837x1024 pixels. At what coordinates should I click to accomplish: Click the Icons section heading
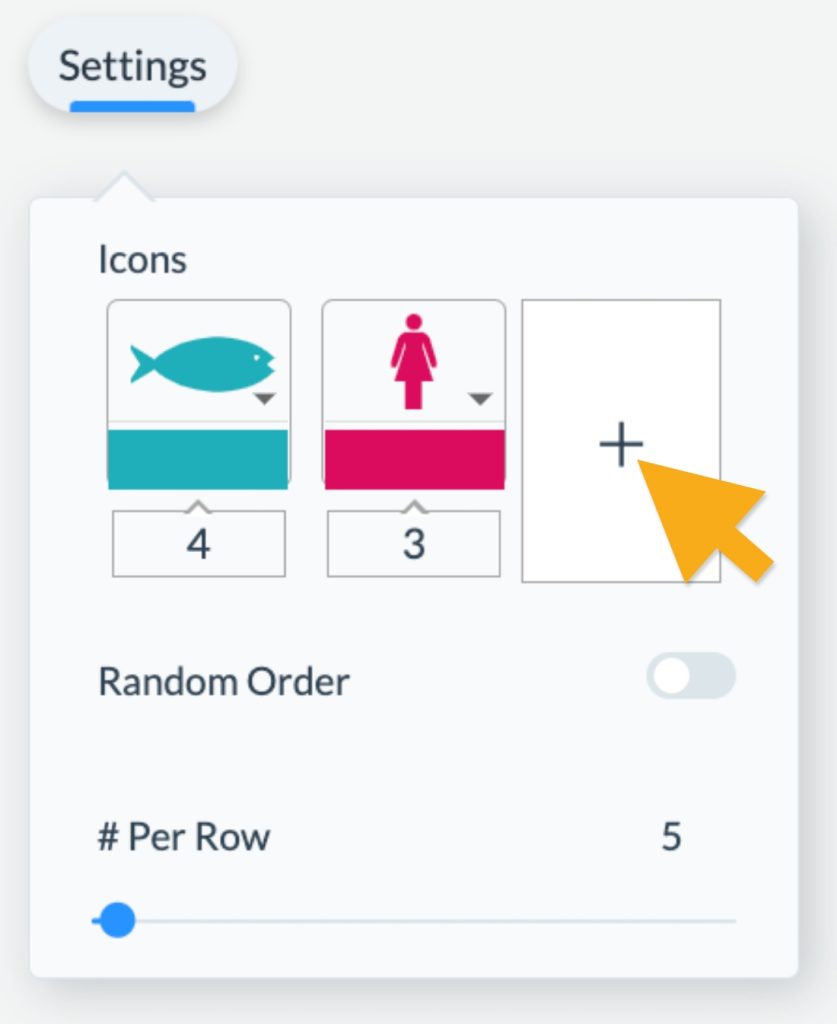[x=141, y=259]
